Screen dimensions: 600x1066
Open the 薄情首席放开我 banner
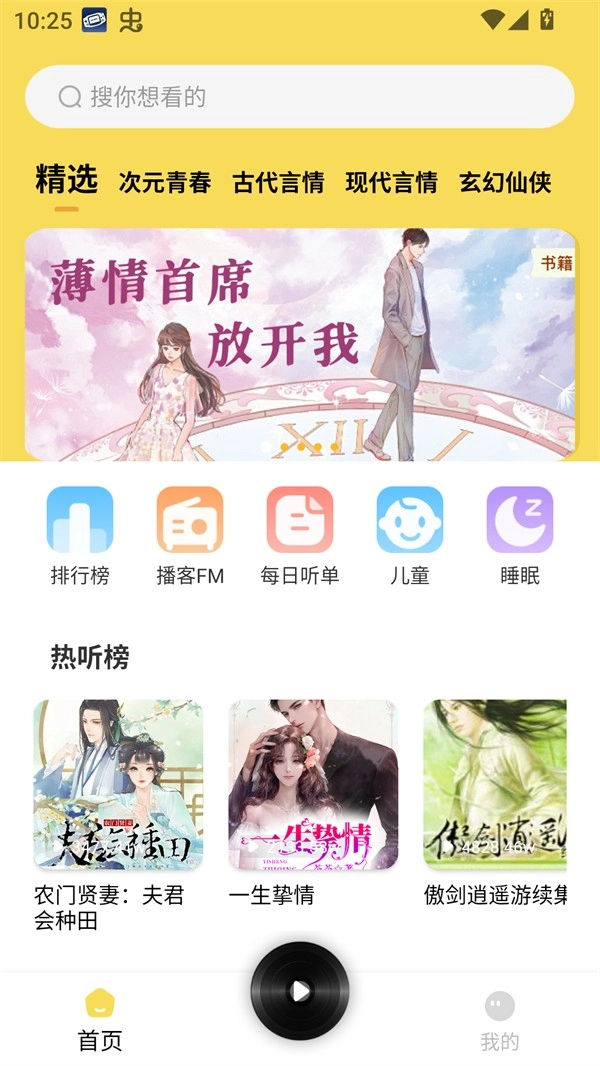click(x=300, y=344)
